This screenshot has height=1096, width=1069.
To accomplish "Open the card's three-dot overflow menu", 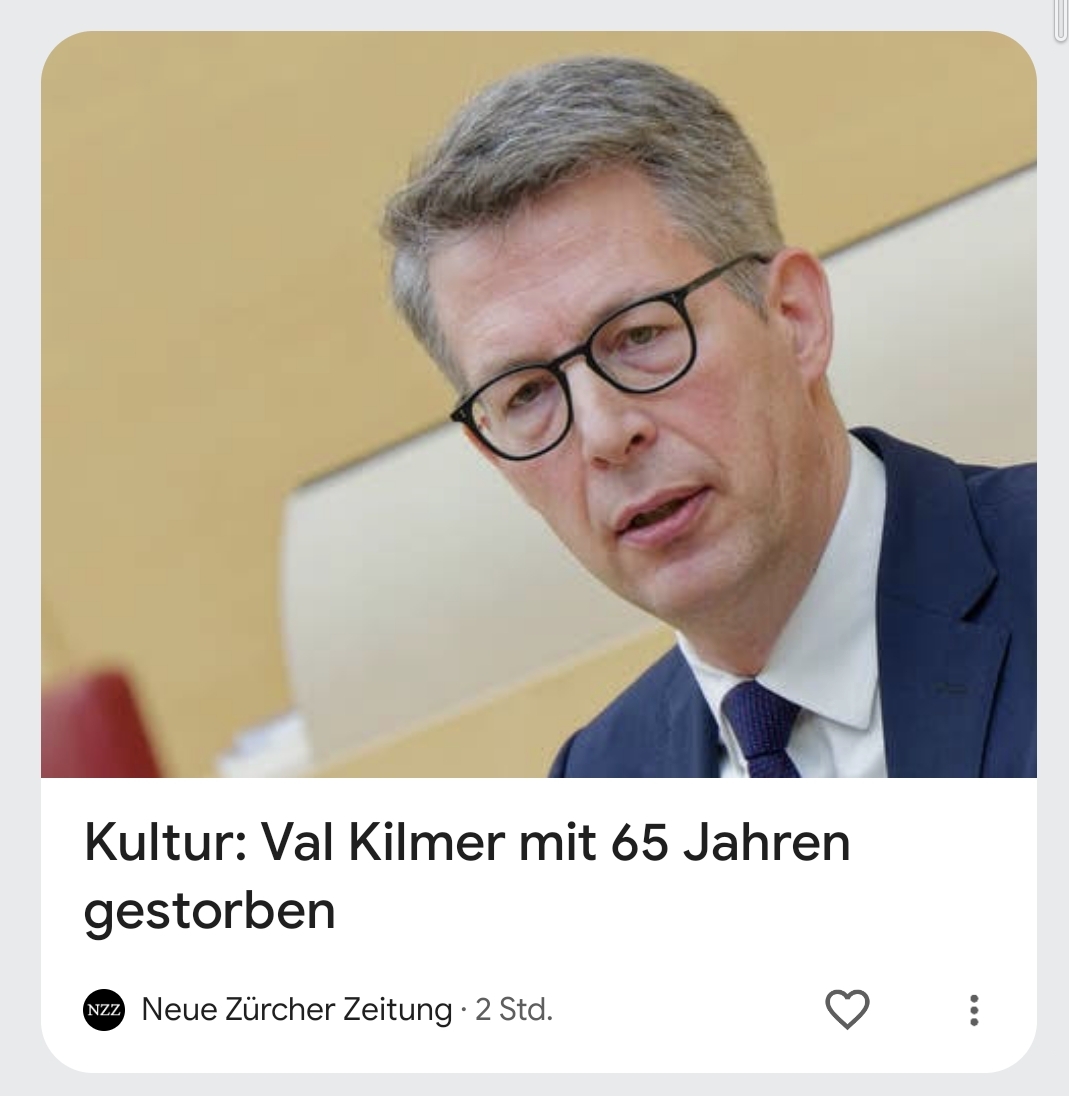I will (974, 1009).
